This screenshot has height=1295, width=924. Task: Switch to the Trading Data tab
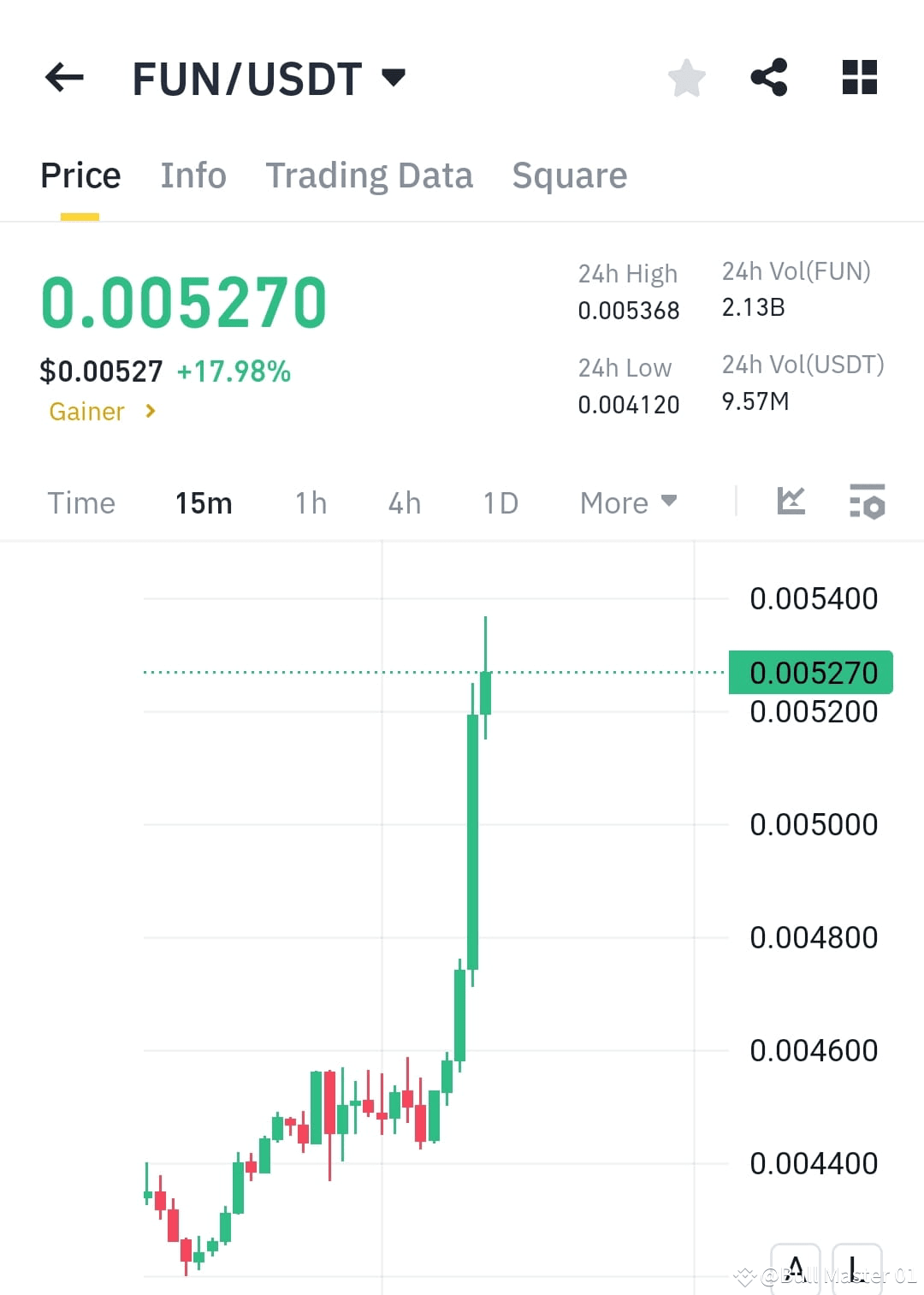(370, 175)
